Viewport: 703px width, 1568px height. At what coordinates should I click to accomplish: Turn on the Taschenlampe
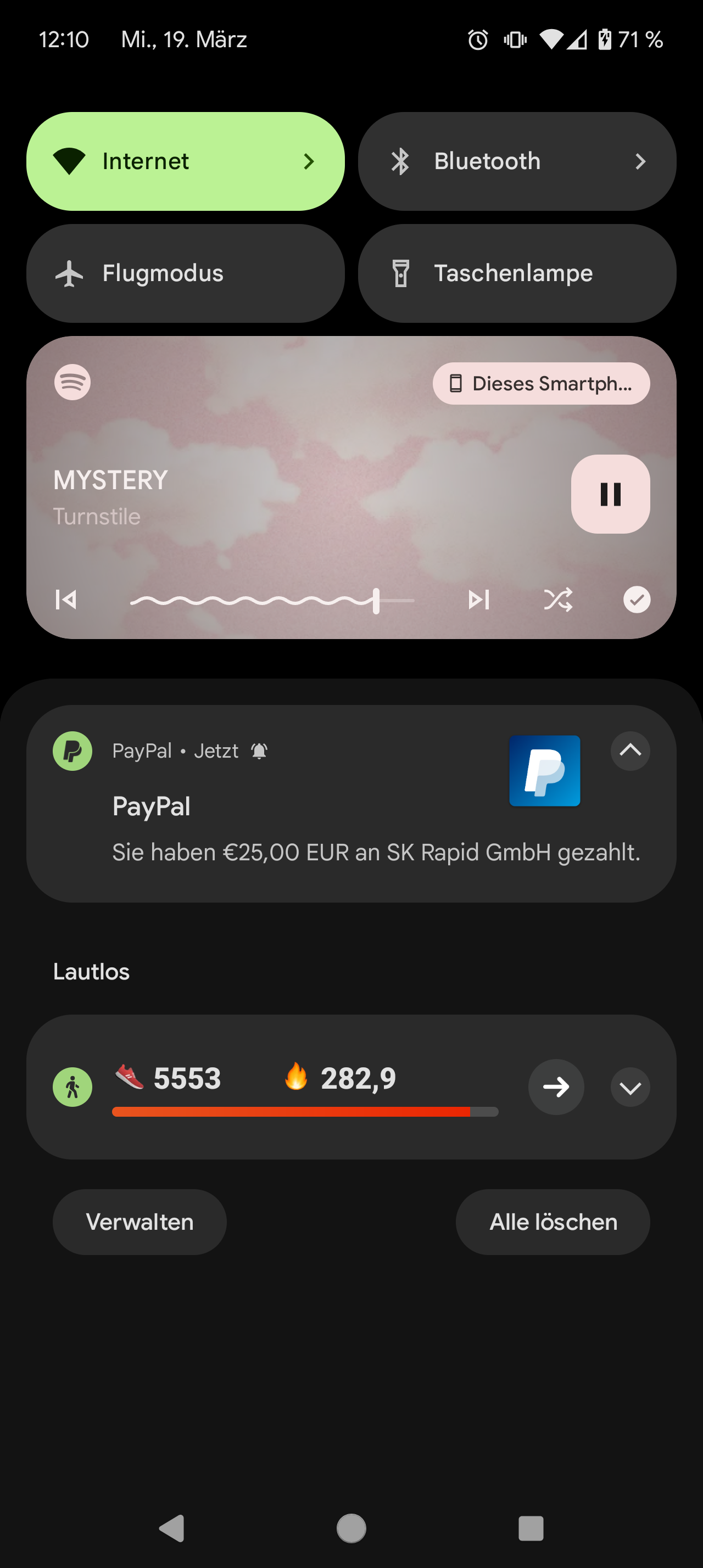517,273
